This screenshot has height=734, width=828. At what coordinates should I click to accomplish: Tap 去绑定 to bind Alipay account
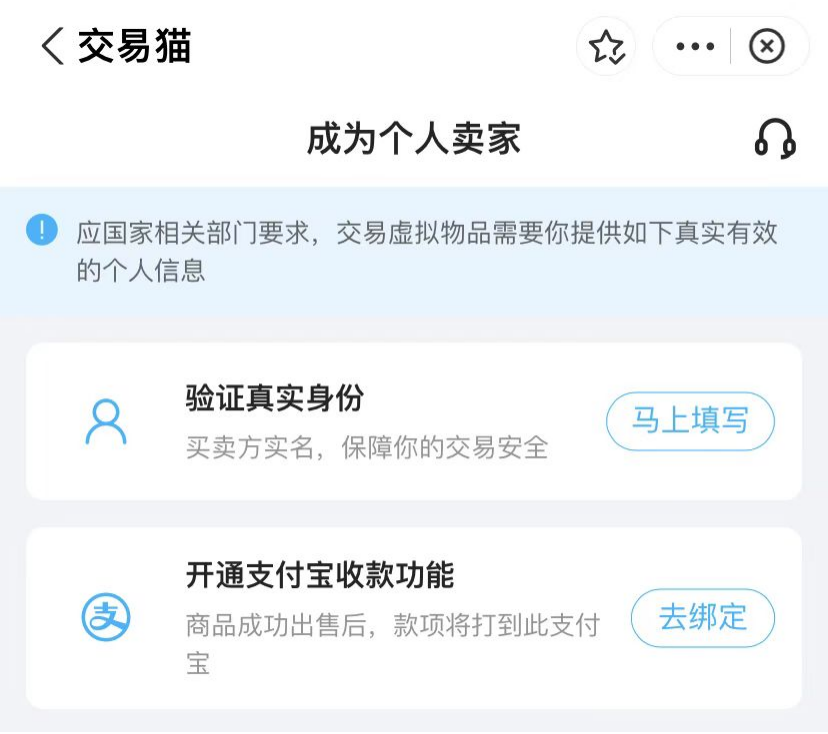(x=703, y=617)
